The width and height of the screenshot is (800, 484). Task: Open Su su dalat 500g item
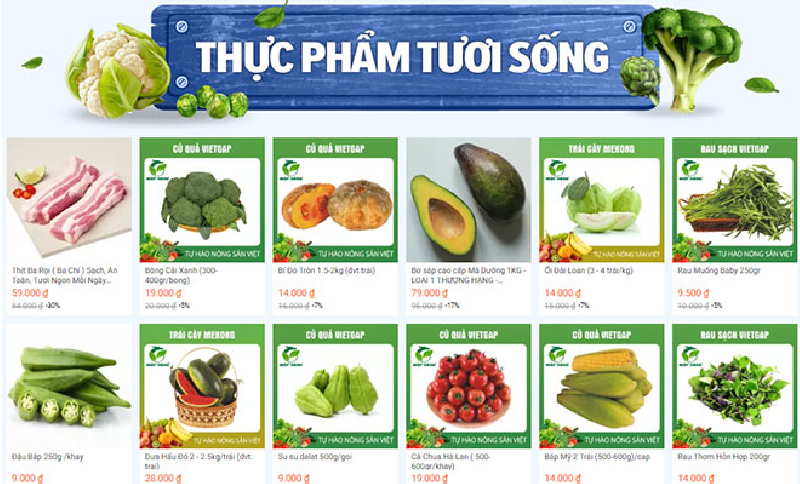[x=335, y=385]
